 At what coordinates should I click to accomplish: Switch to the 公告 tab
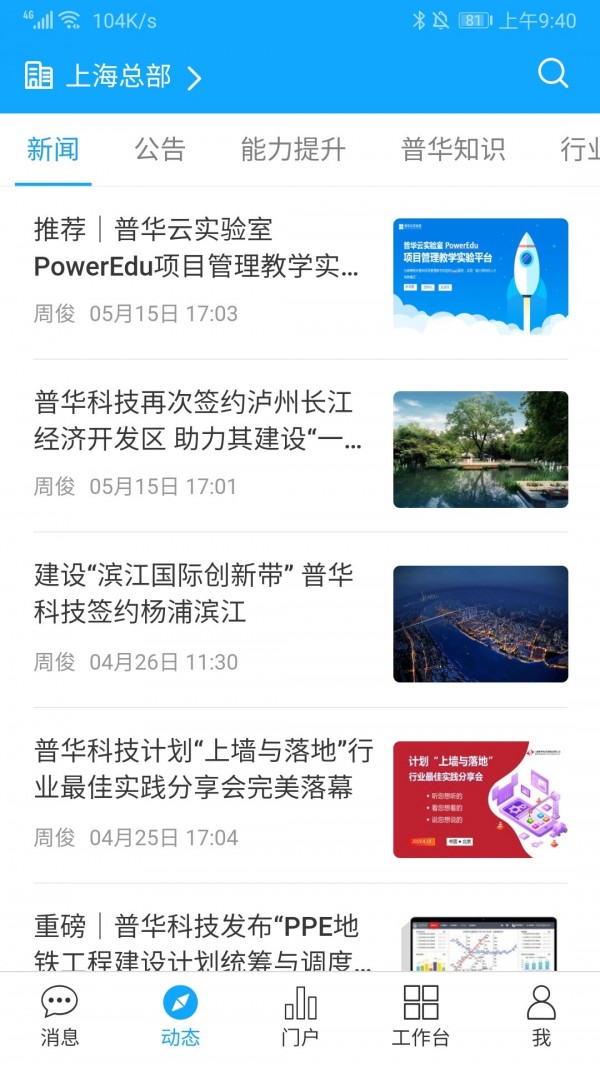click(x=160, y=150)
